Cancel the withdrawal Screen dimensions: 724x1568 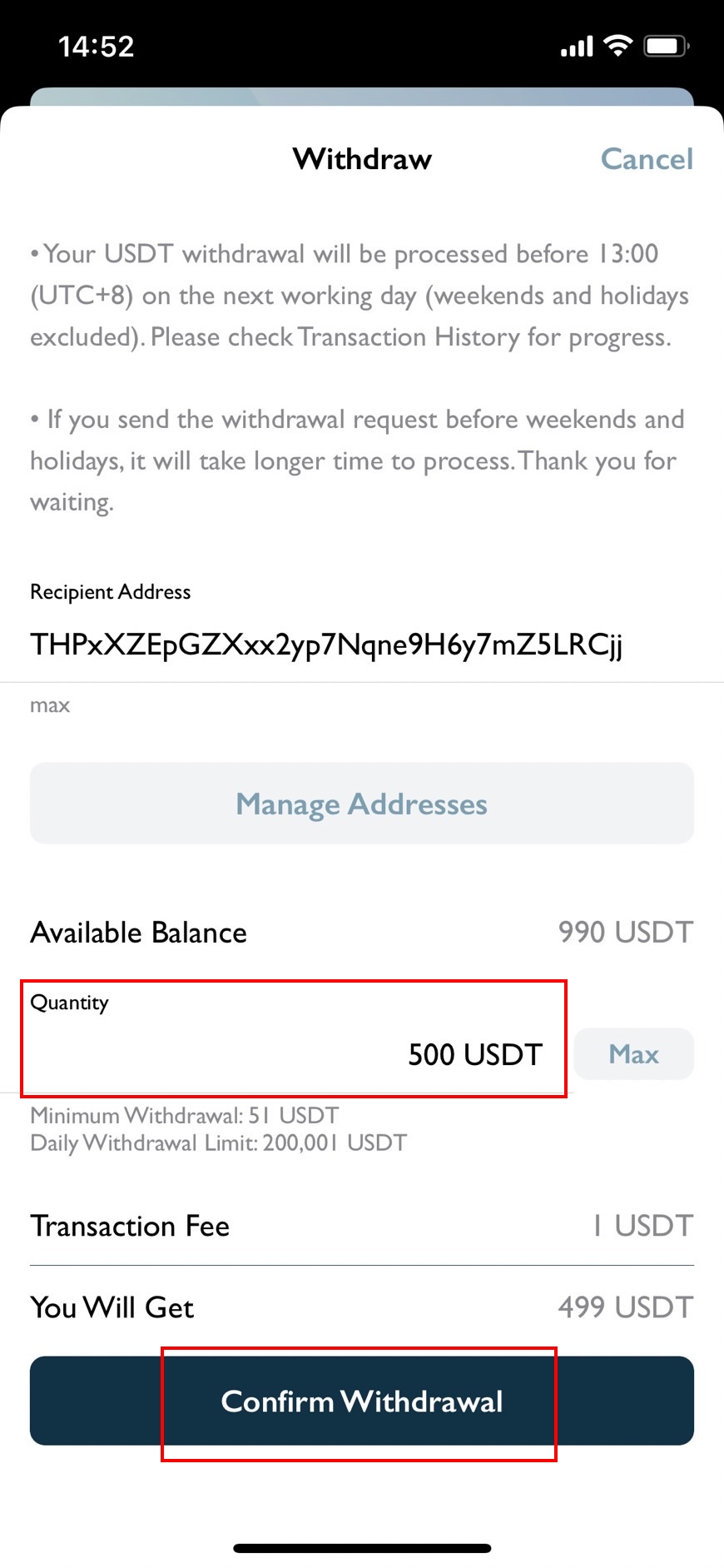(647, 159)
